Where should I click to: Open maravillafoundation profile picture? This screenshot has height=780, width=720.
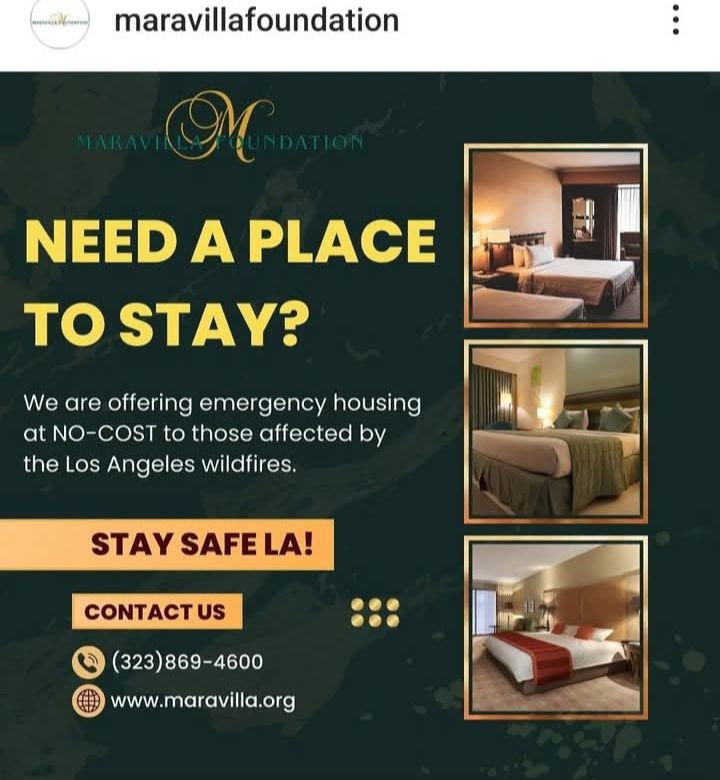pos(60,21)
